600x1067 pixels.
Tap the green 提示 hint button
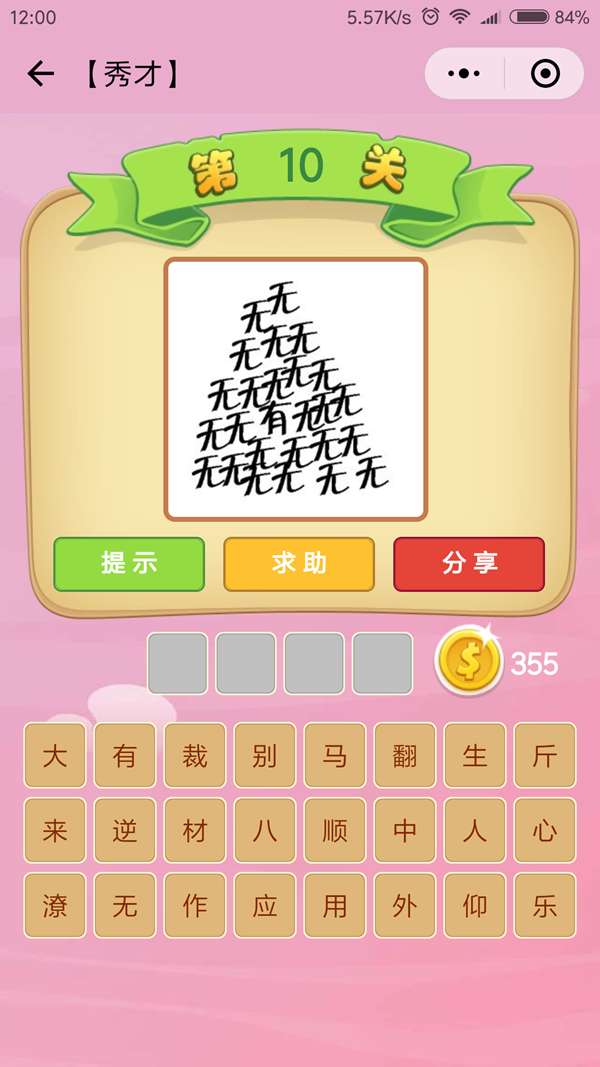click(x=129, y=564)
